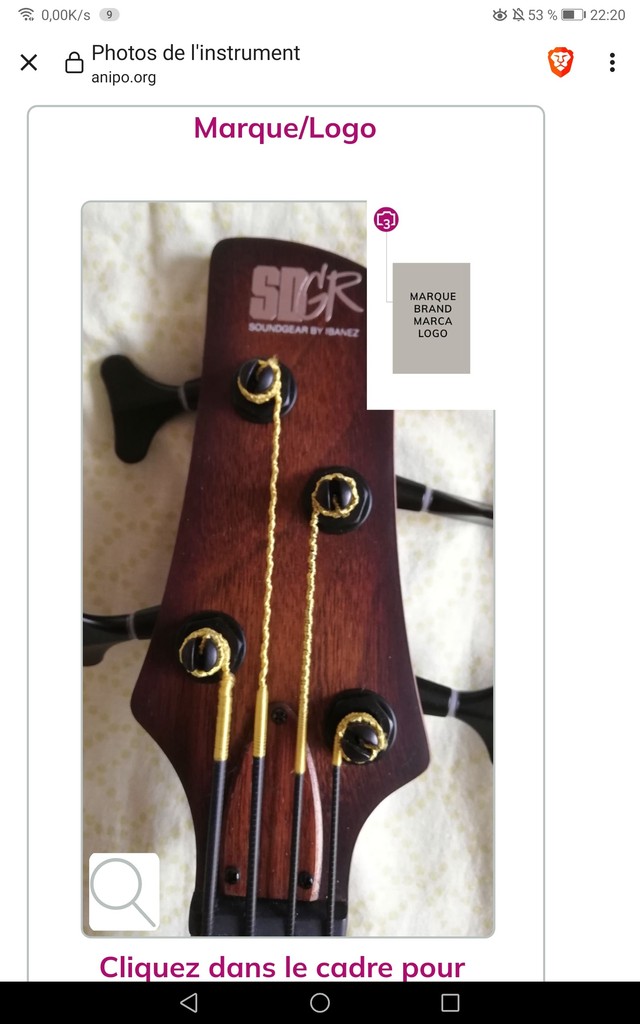
Task: Go to the home screen
Action: [x=320, y=1002]
